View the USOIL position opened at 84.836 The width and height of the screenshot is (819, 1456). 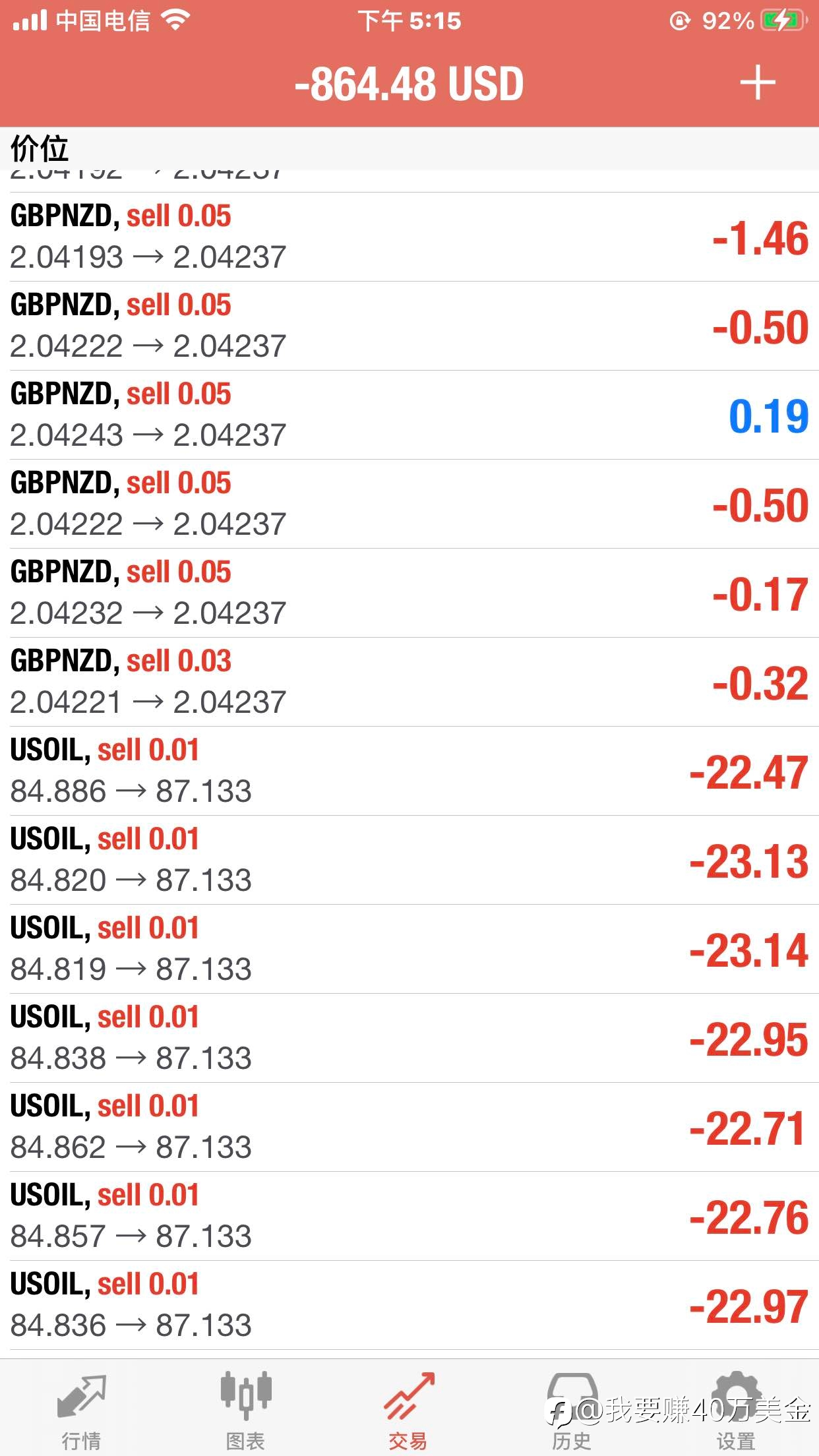(x=409, y=1306)
